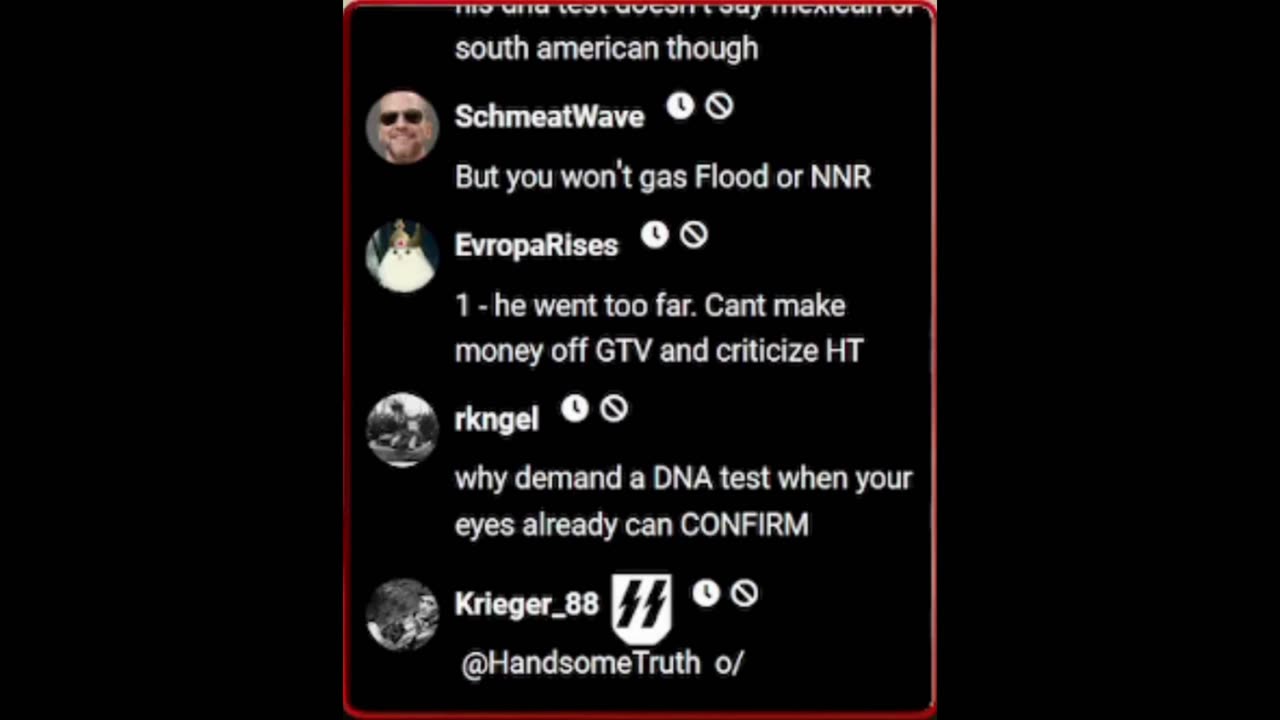Tap the timeout clock next to EvropaRises
Image resolution: width=1280 pixels, height=720 pixels.
654,235
